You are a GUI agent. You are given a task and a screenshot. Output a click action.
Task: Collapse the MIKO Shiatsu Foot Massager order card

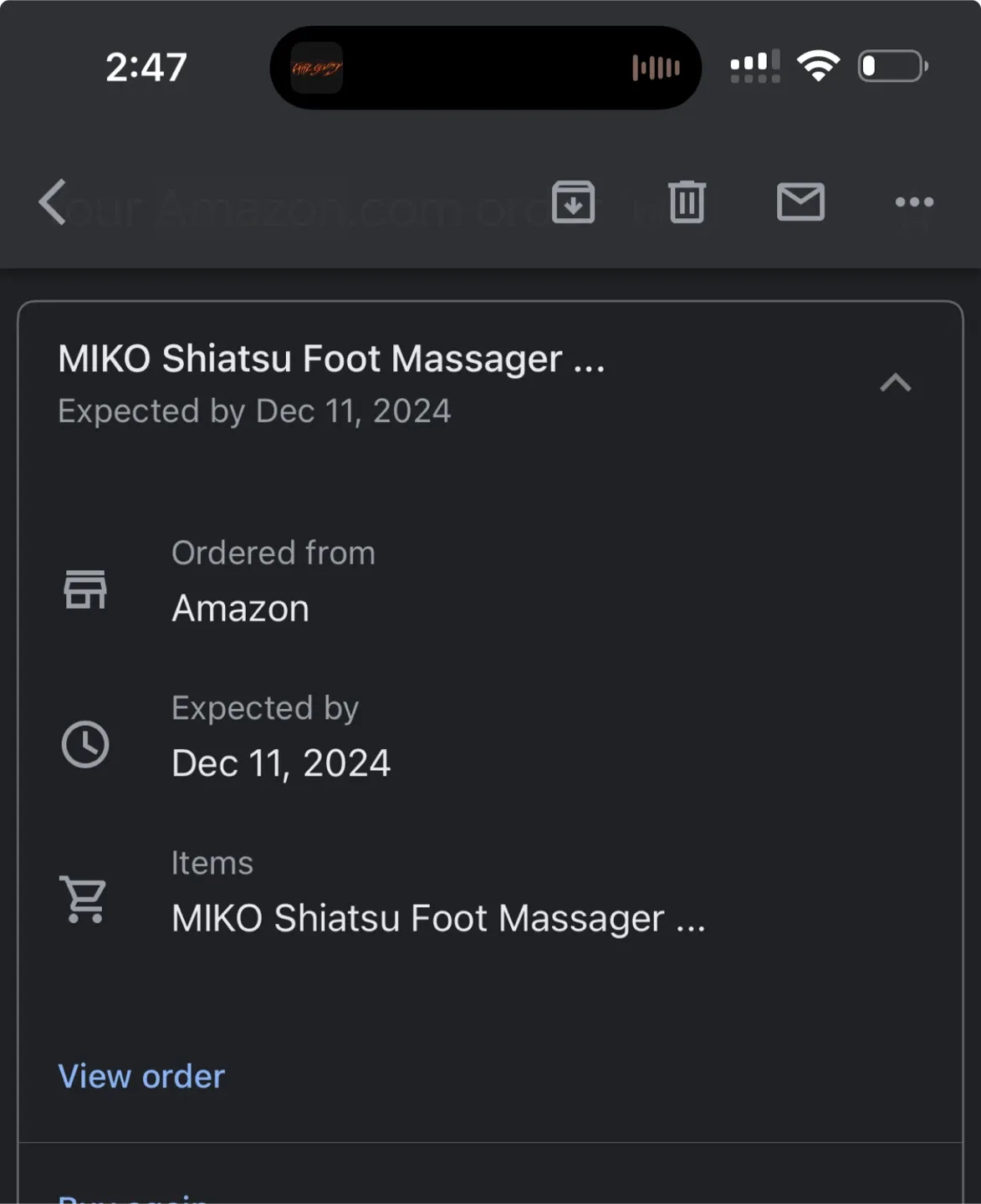pos(897,382)
